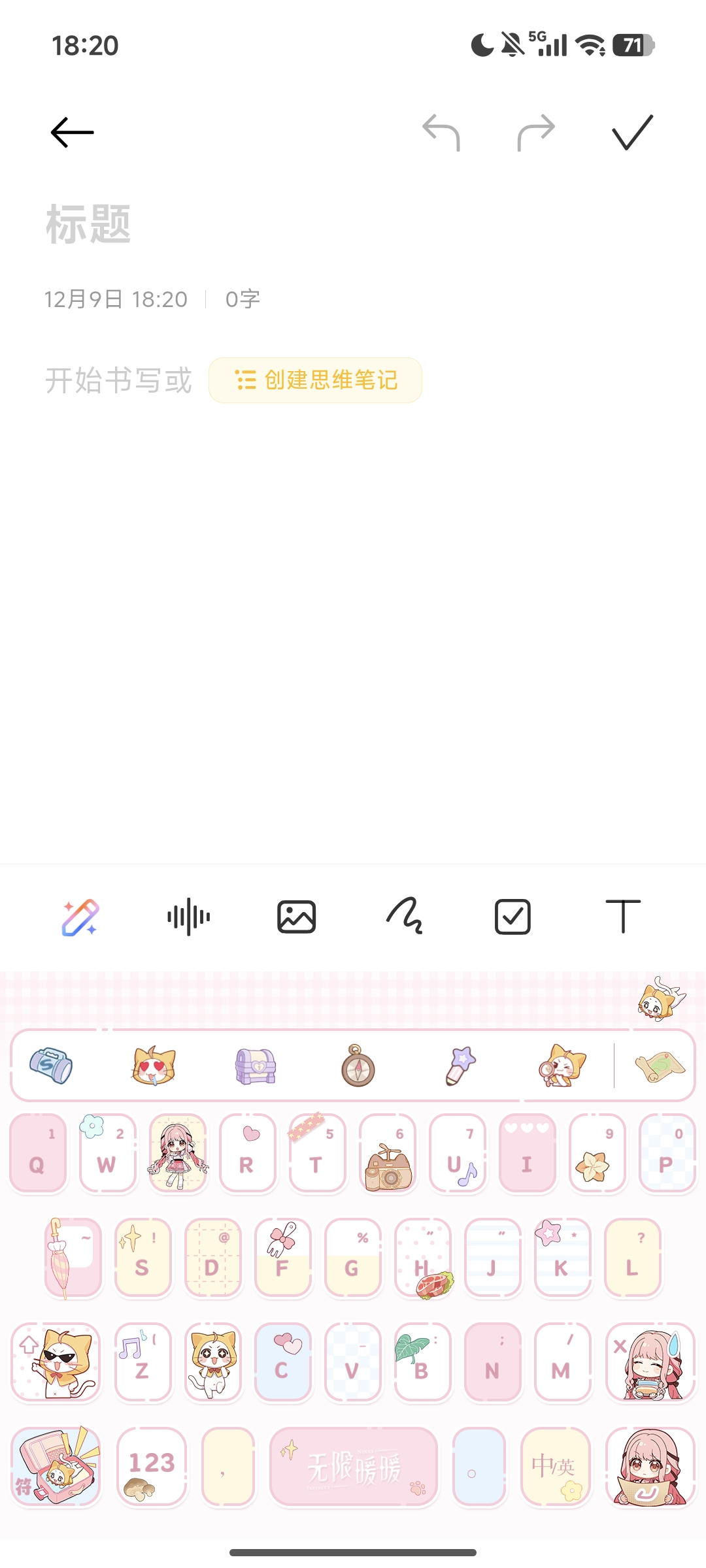Open text formatting options
This screenshot has width=706, height=1568.
(x=622, y=917)
